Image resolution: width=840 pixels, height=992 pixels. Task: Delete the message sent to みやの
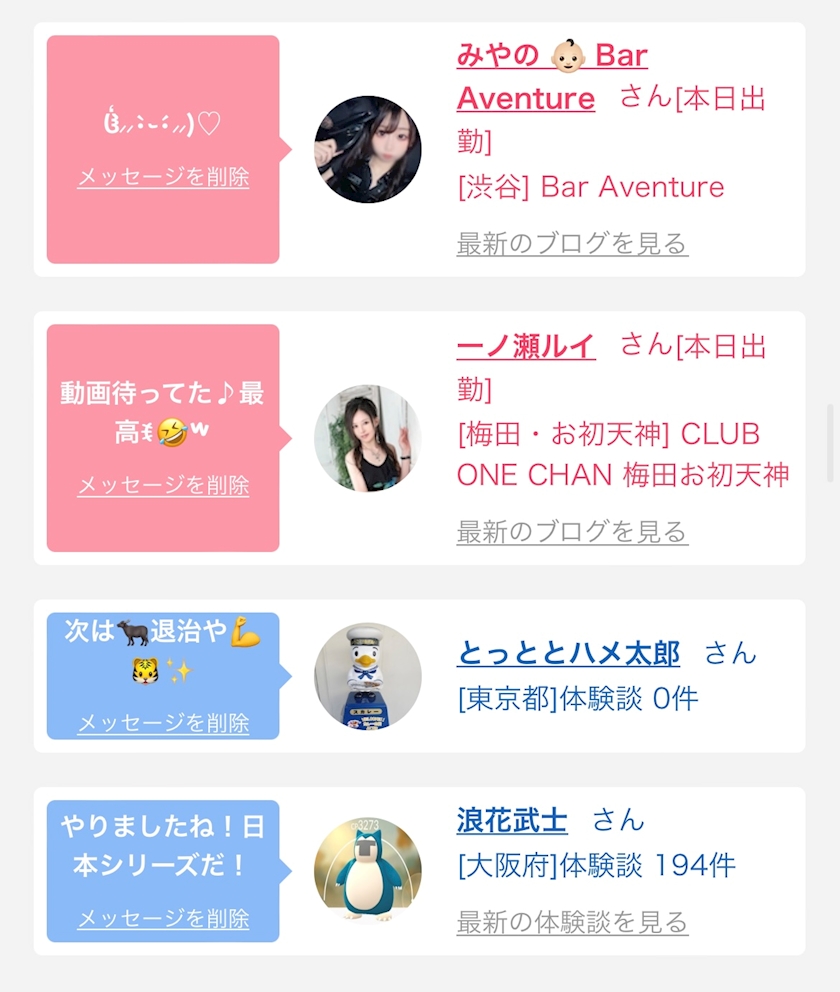coord(163,177)
